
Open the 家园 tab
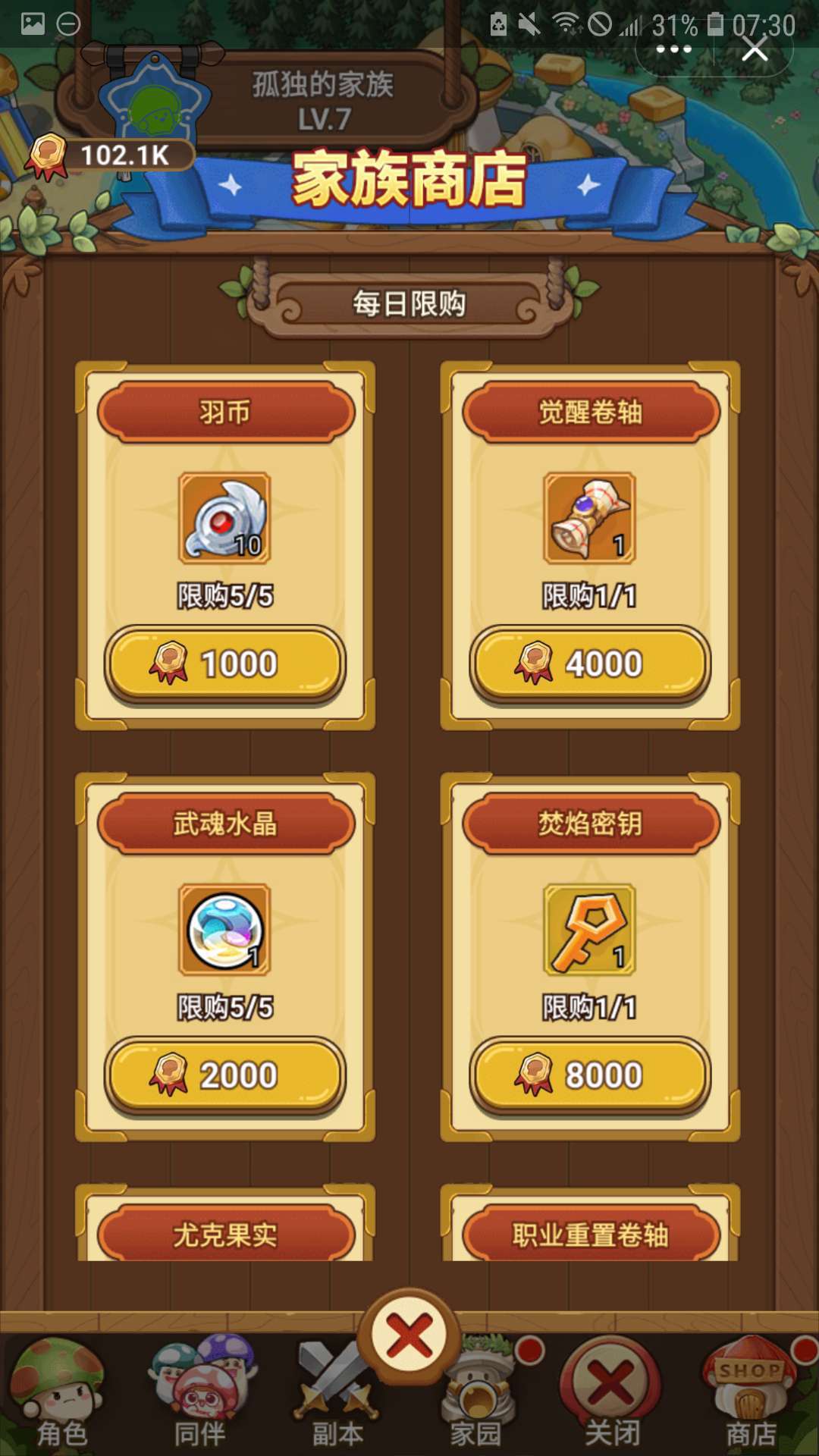pos(476,1395)
